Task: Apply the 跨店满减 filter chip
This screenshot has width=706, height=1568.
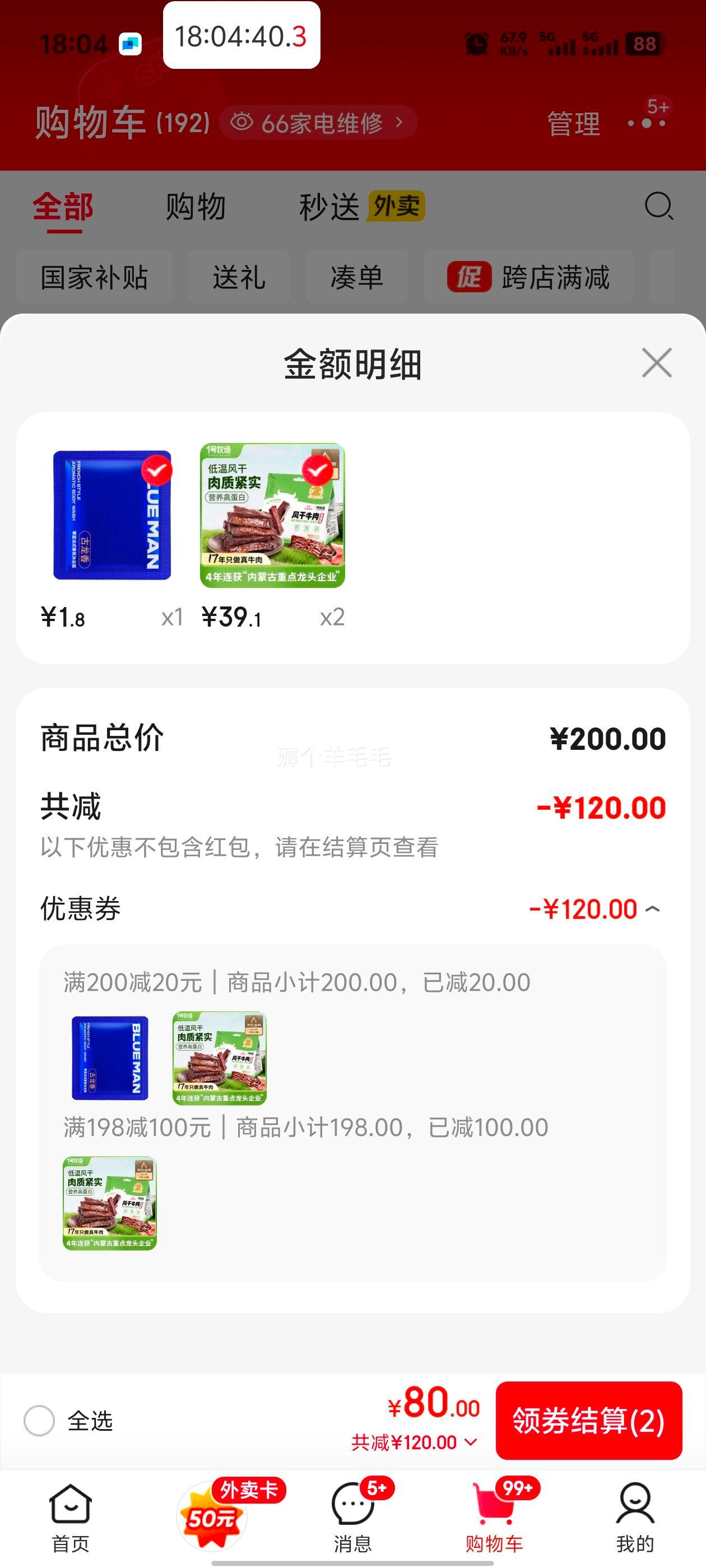Action: point(528,278)
